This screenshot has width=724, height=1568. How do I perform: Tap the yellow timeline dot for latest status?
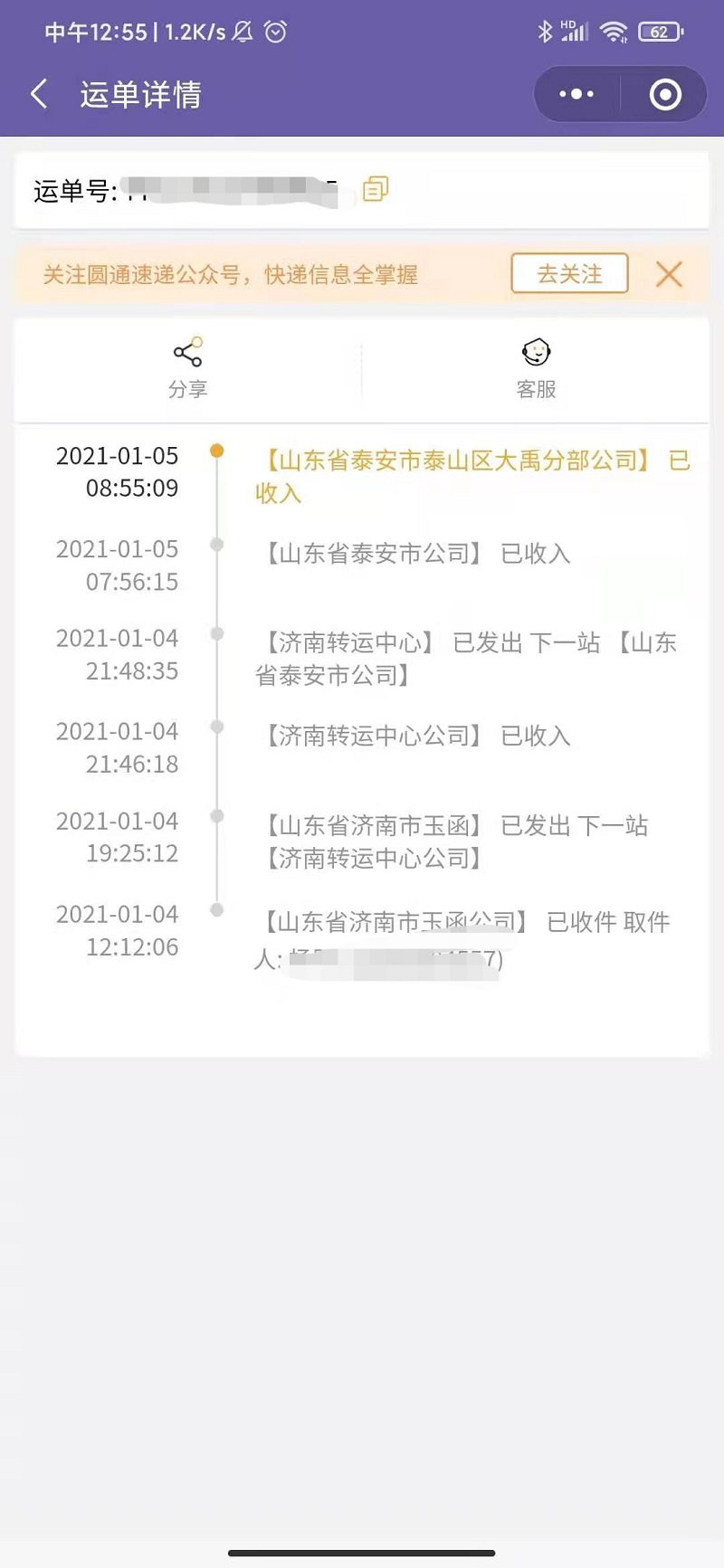click(x=216, y=450)
